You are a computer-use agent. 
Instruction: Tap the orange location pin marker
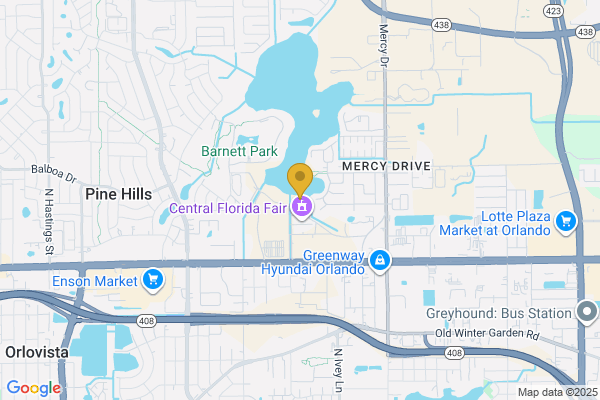click(299, 178)
